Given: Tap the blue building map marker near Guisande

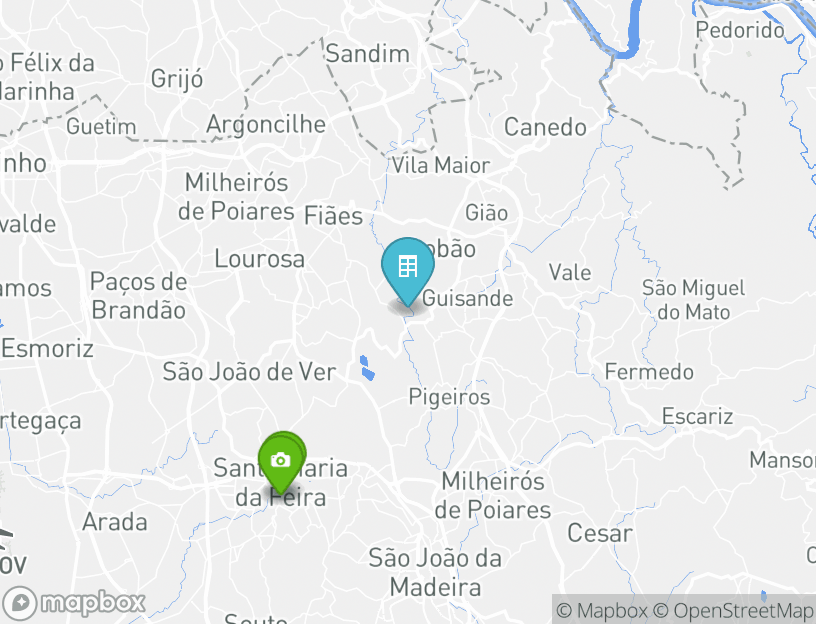Looking at the screenshot, I should (x=407, y=267).
